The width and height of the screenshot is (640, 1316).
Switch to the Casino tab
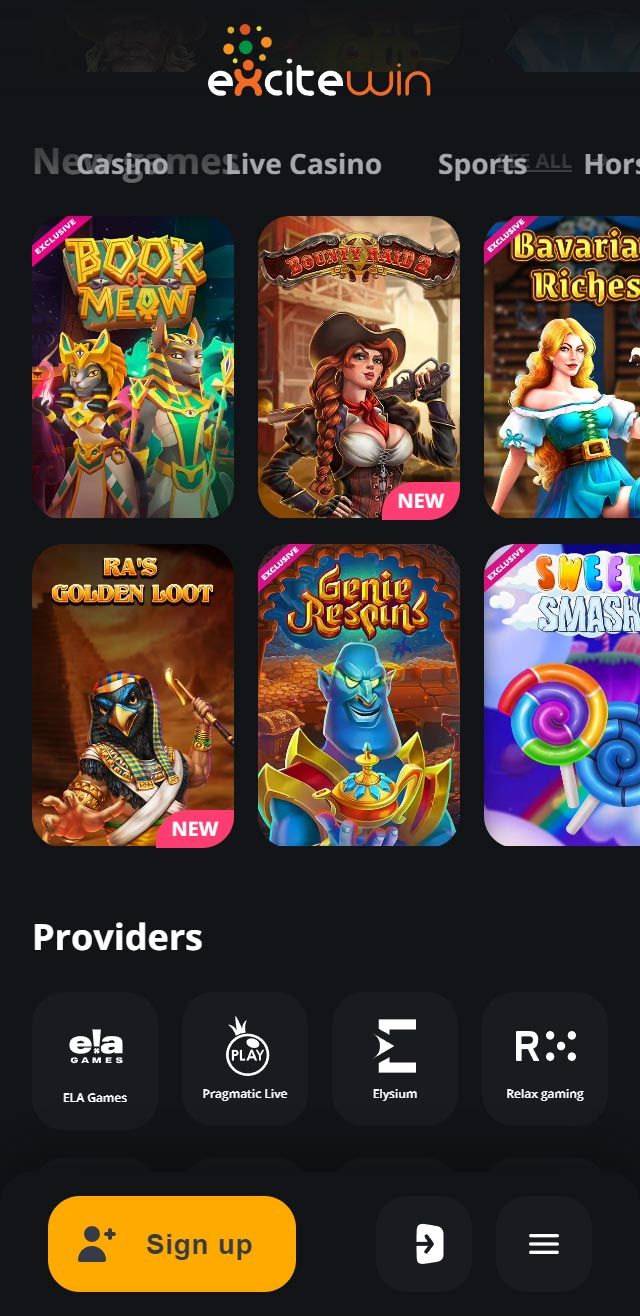click(122, 164)
